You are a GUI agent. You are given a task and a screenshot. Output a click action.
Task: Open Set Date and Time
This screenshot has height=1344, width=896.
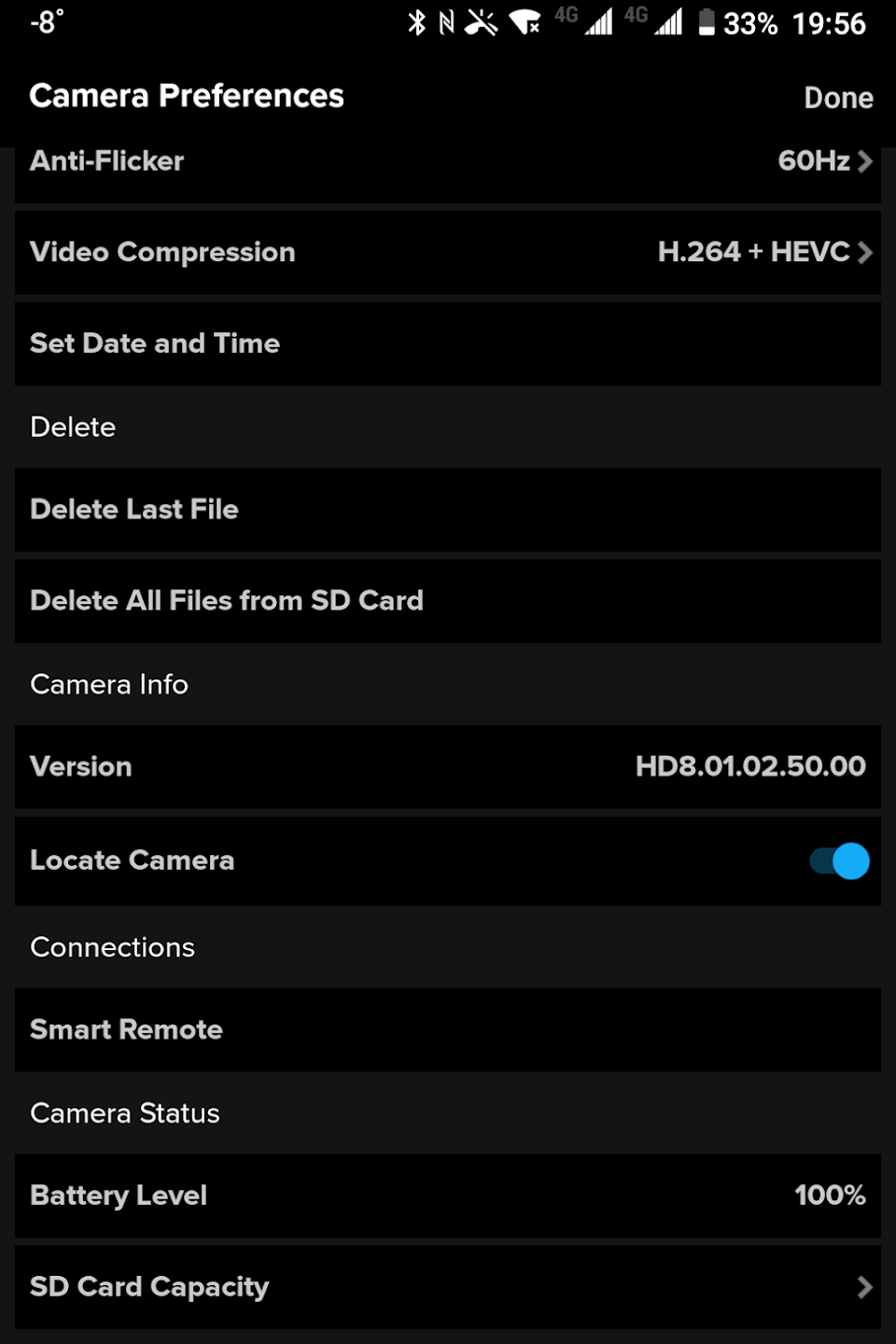click(x=448, y=343)
